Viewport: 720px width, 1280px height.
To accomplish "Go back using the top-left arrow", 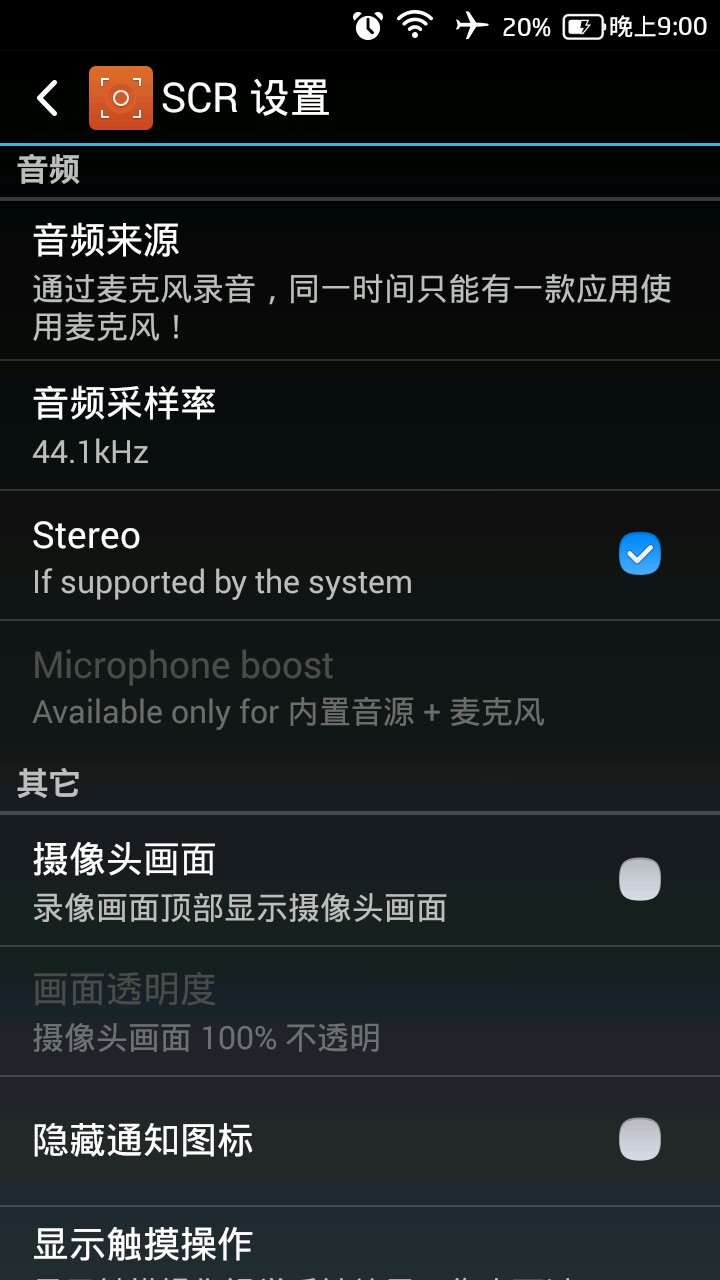I will (47, 98).
